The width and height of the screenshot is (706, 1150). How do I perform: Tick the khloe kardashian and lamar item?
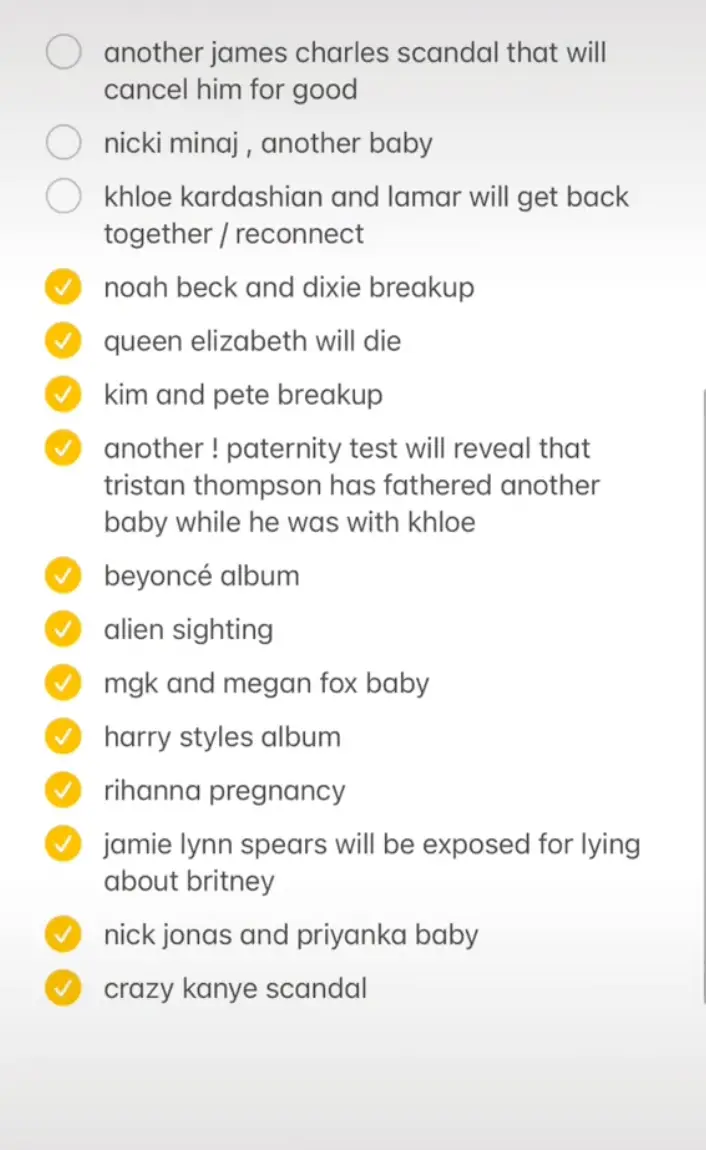pyautogui.click(x=63, y=197)
